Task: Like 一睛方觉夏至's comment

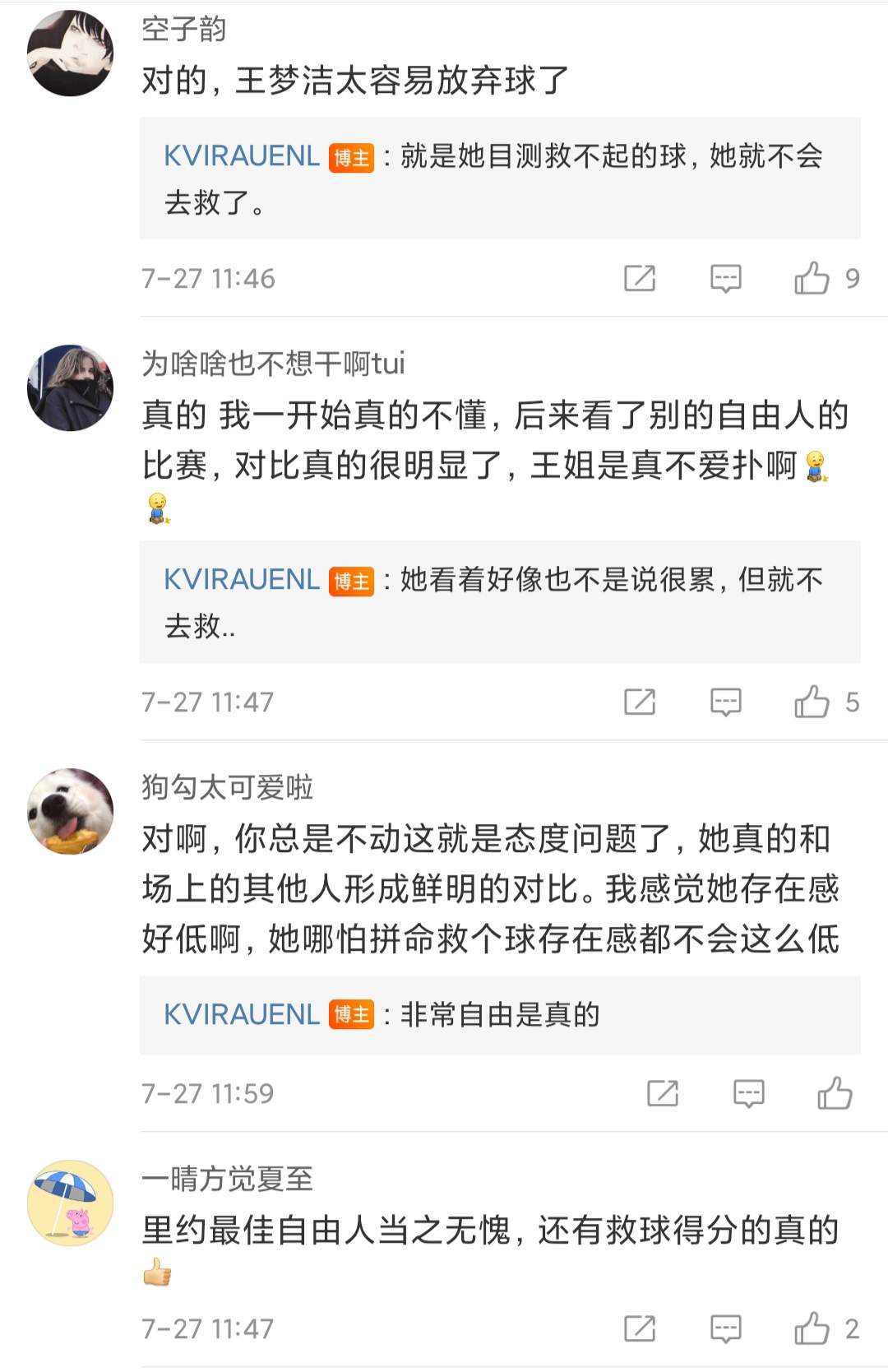Action: (x=812, y=1329)
